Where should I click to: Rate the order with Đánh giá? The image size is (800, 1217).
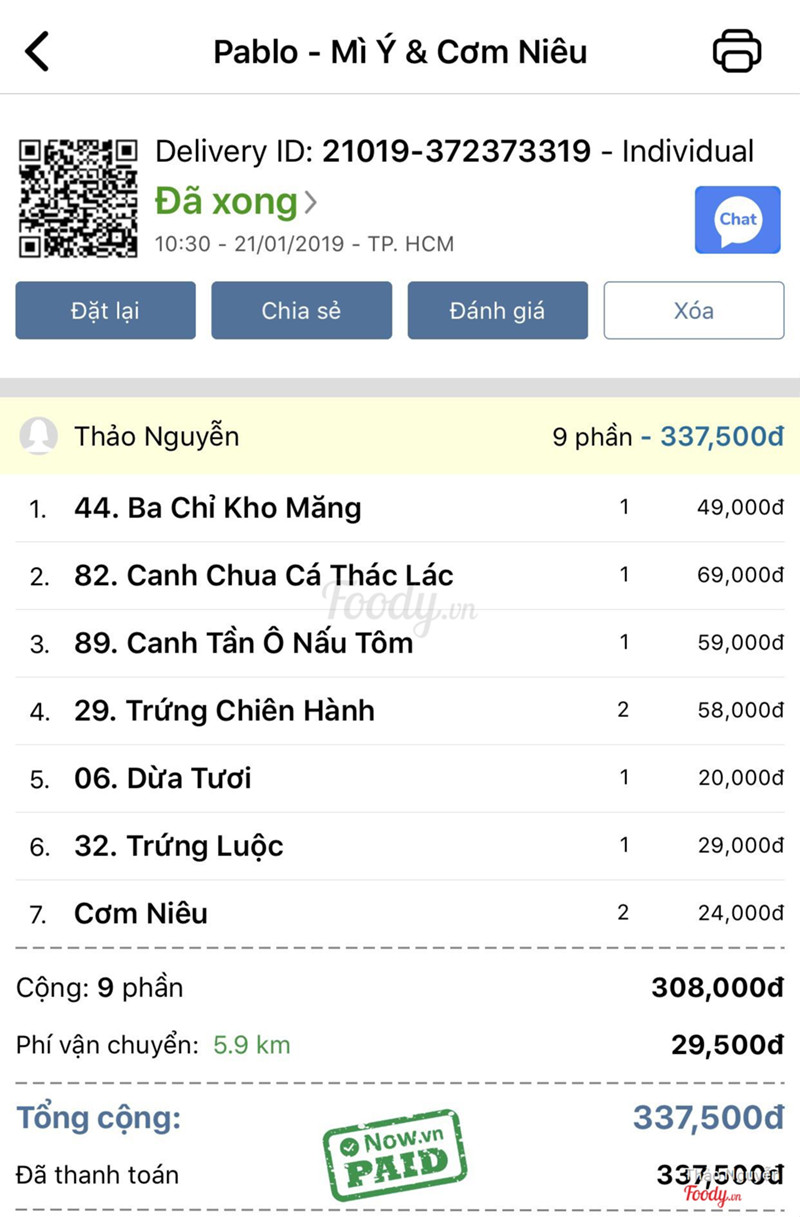(497, 311)
